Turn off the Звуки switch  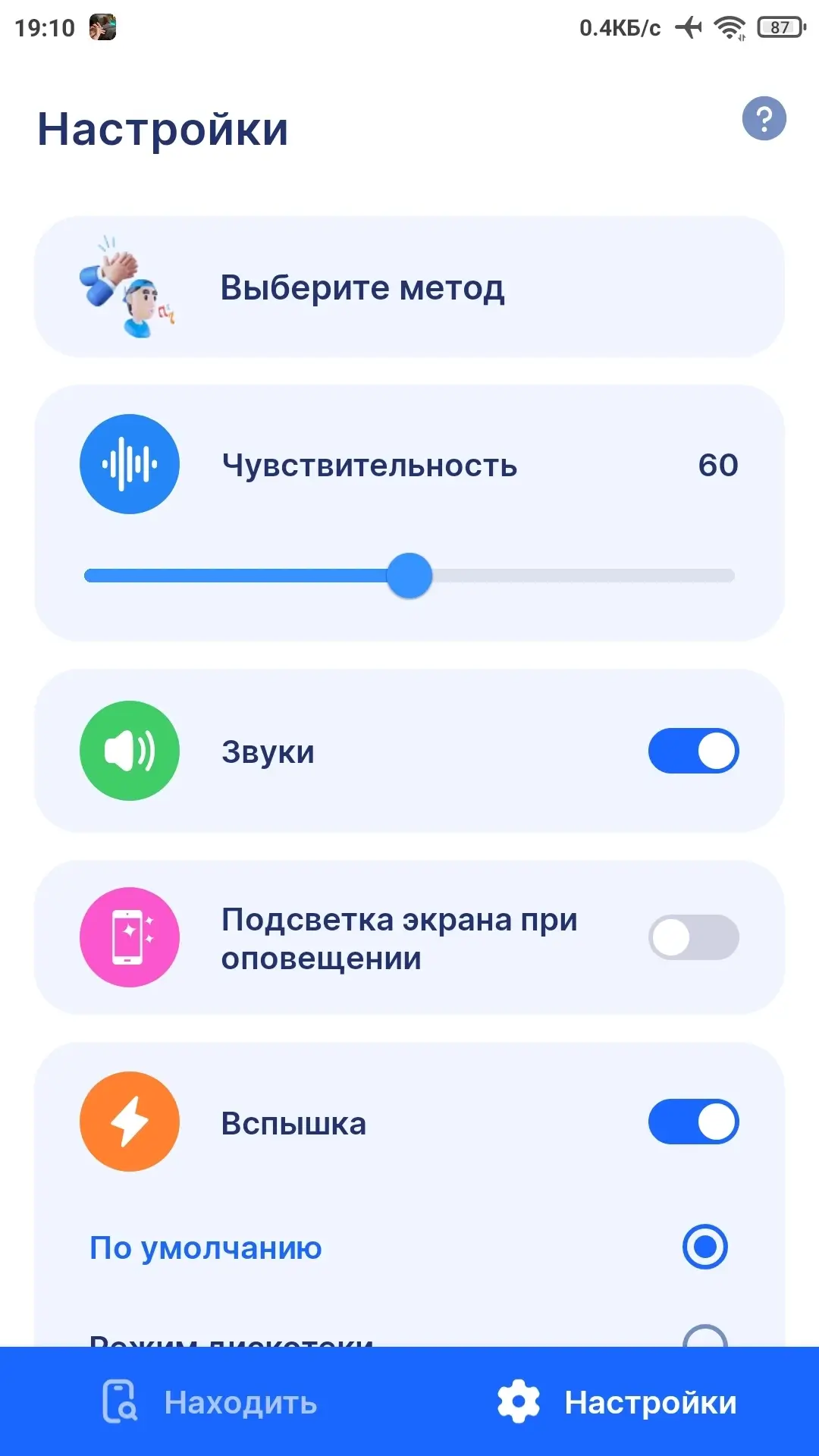tap(693, 751)
